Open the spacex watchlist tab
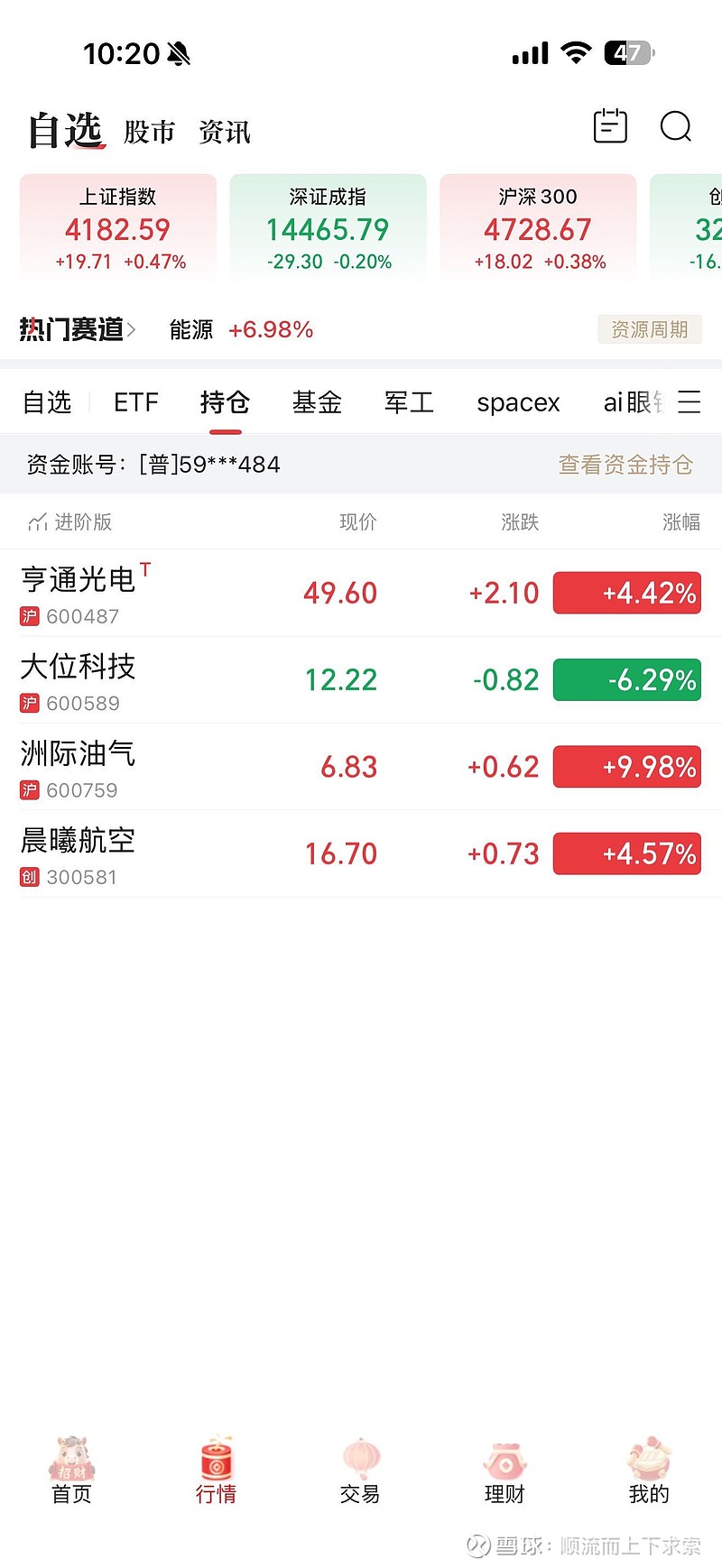The height and width of the screenshot is (1568, 722). click(x=518, y=402)
